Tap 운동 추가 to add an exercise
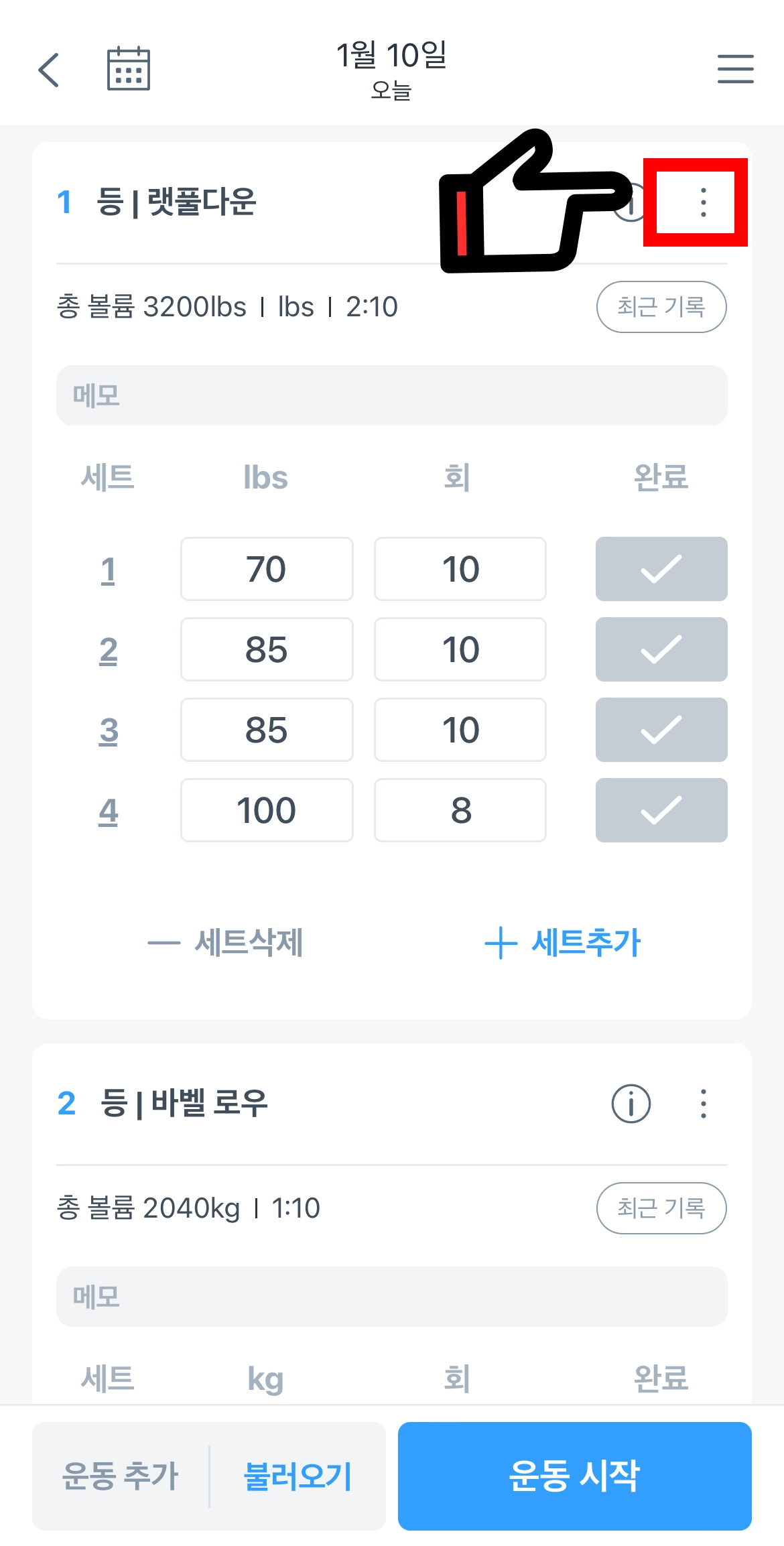784x1546 pixels. (x=121, y=1476)
